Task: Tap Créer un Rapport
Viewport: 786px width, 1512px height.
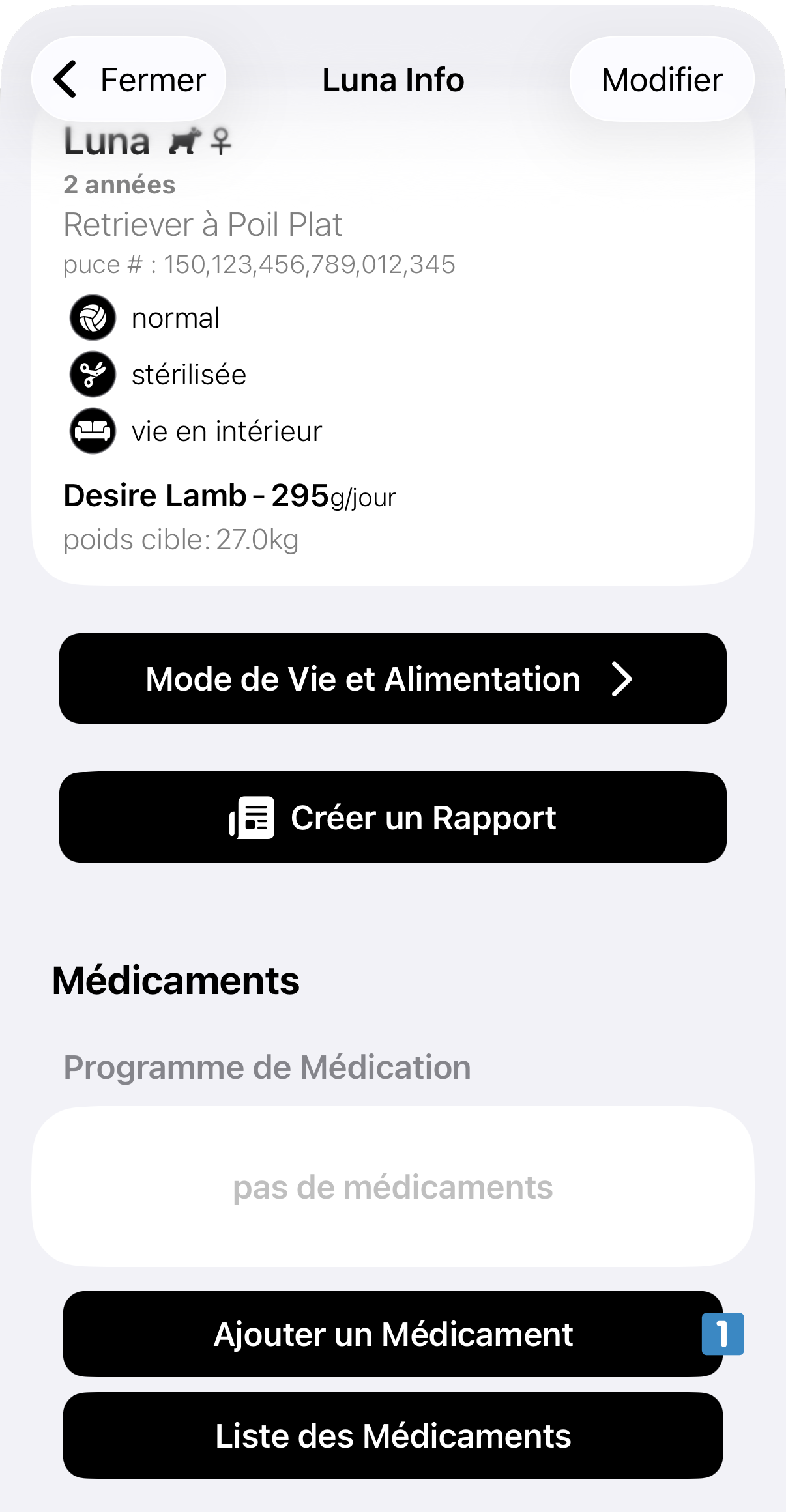Action: pyautogui.click(x=392, y=818)
